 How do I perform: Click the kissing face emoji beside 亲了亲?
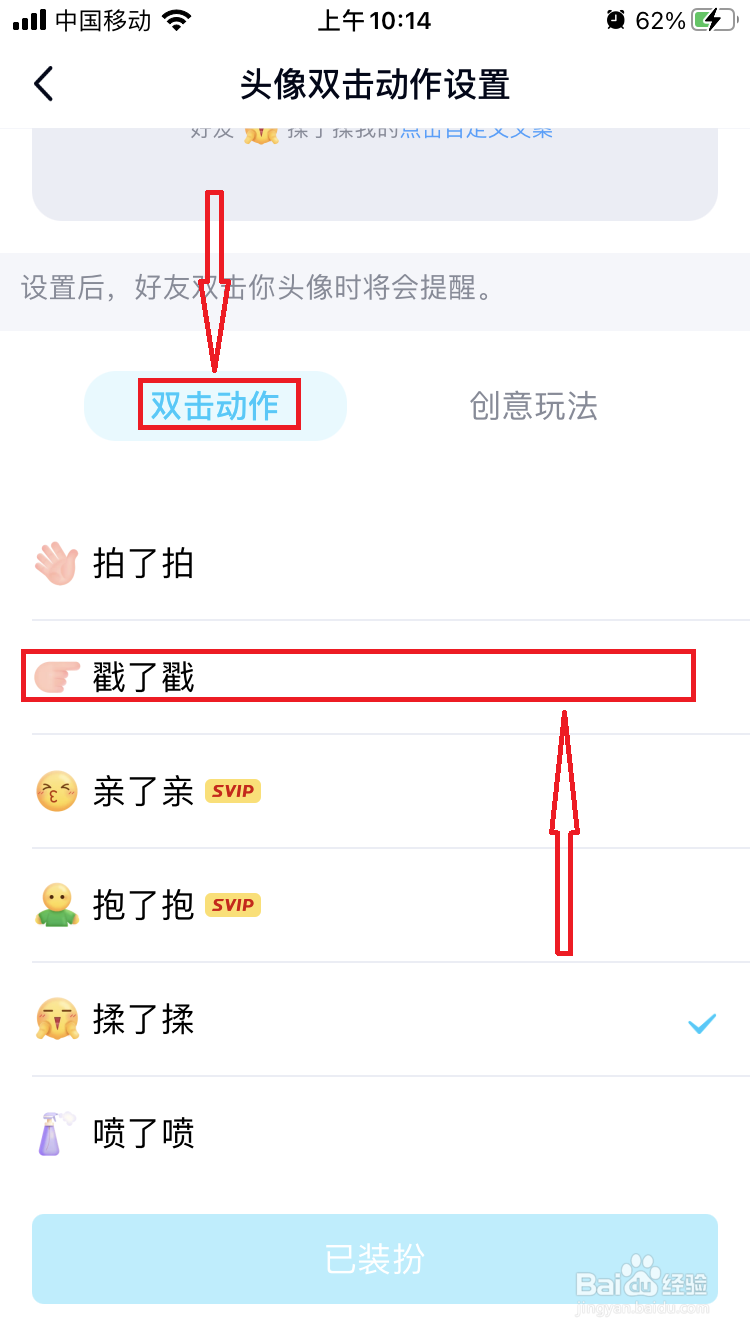click(x=57, y=791)
